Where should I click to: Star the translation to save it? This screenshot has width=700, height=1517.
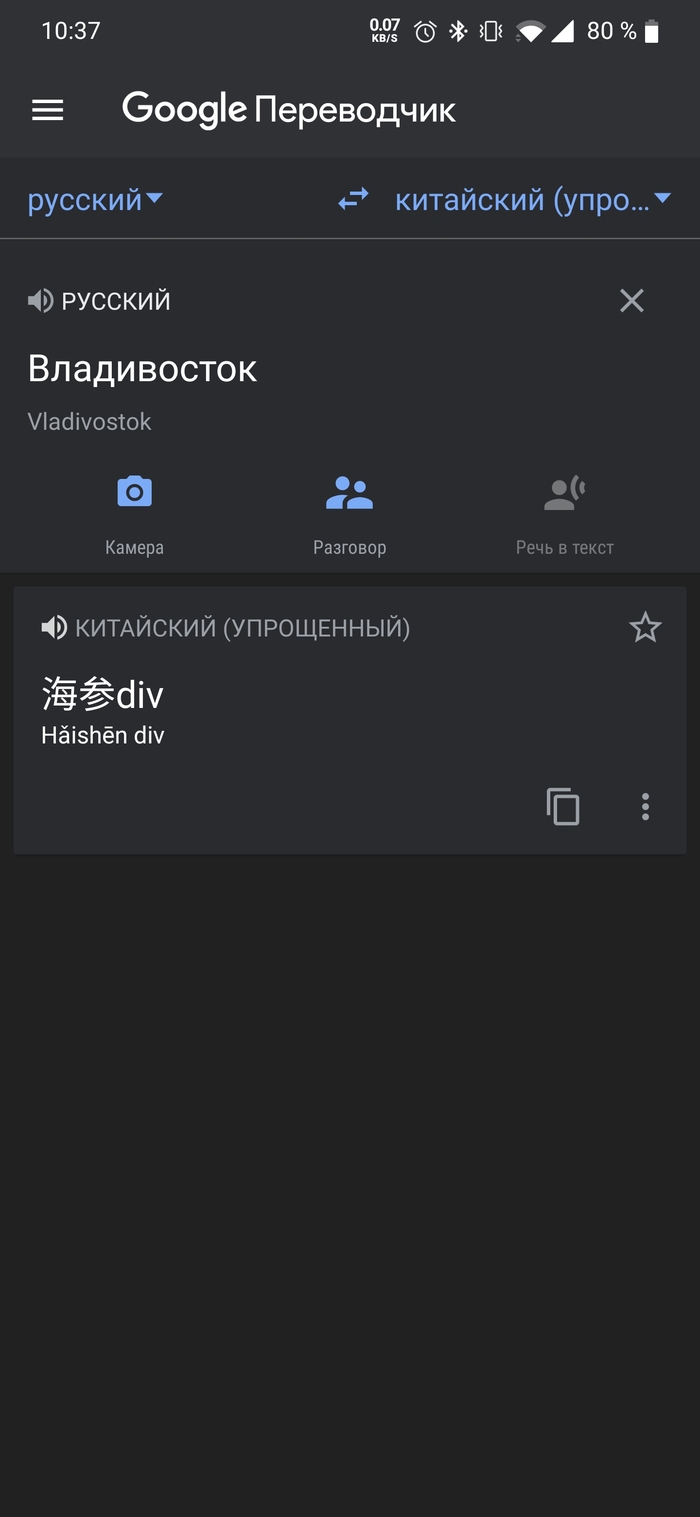(645, 628)
